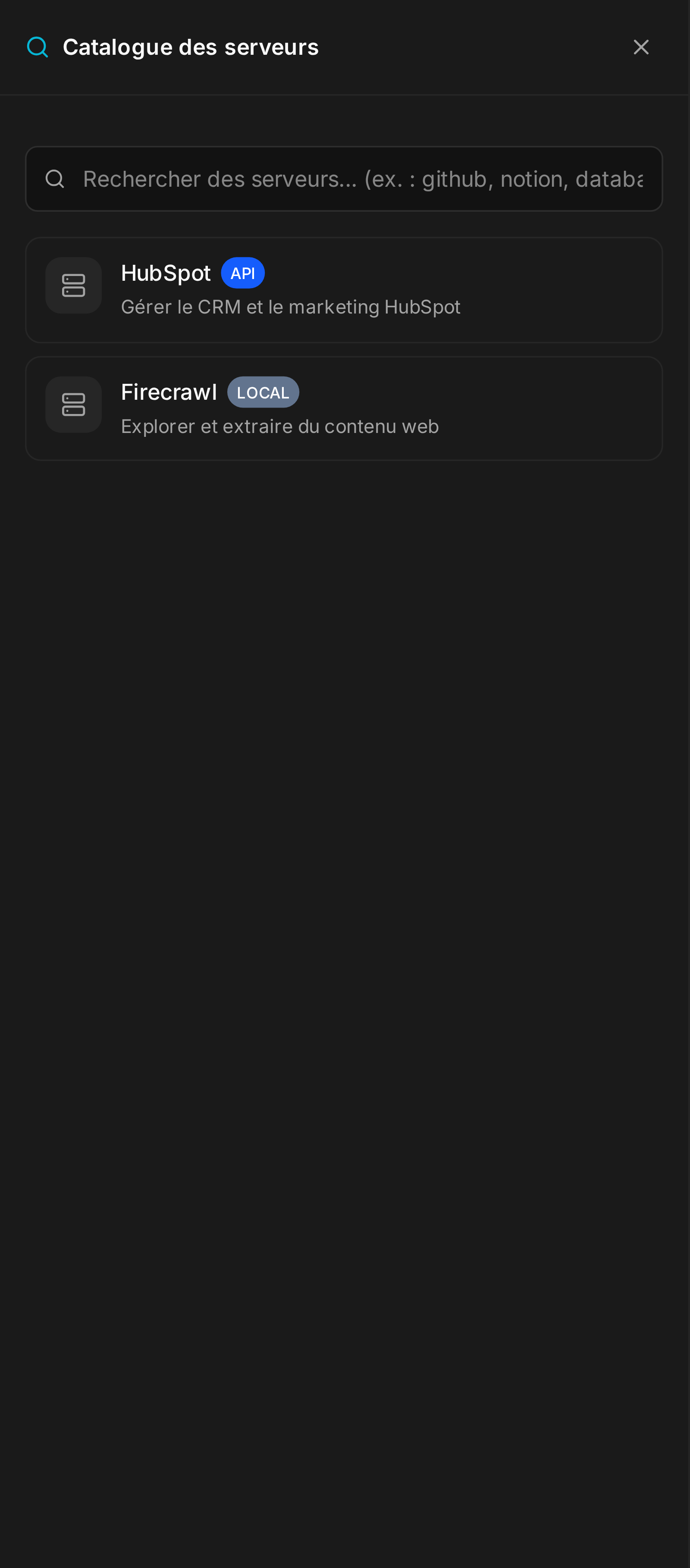Close the Catalogue des serveurs panel
This screenshot has height=1568, width=690.
click(641, 47)
